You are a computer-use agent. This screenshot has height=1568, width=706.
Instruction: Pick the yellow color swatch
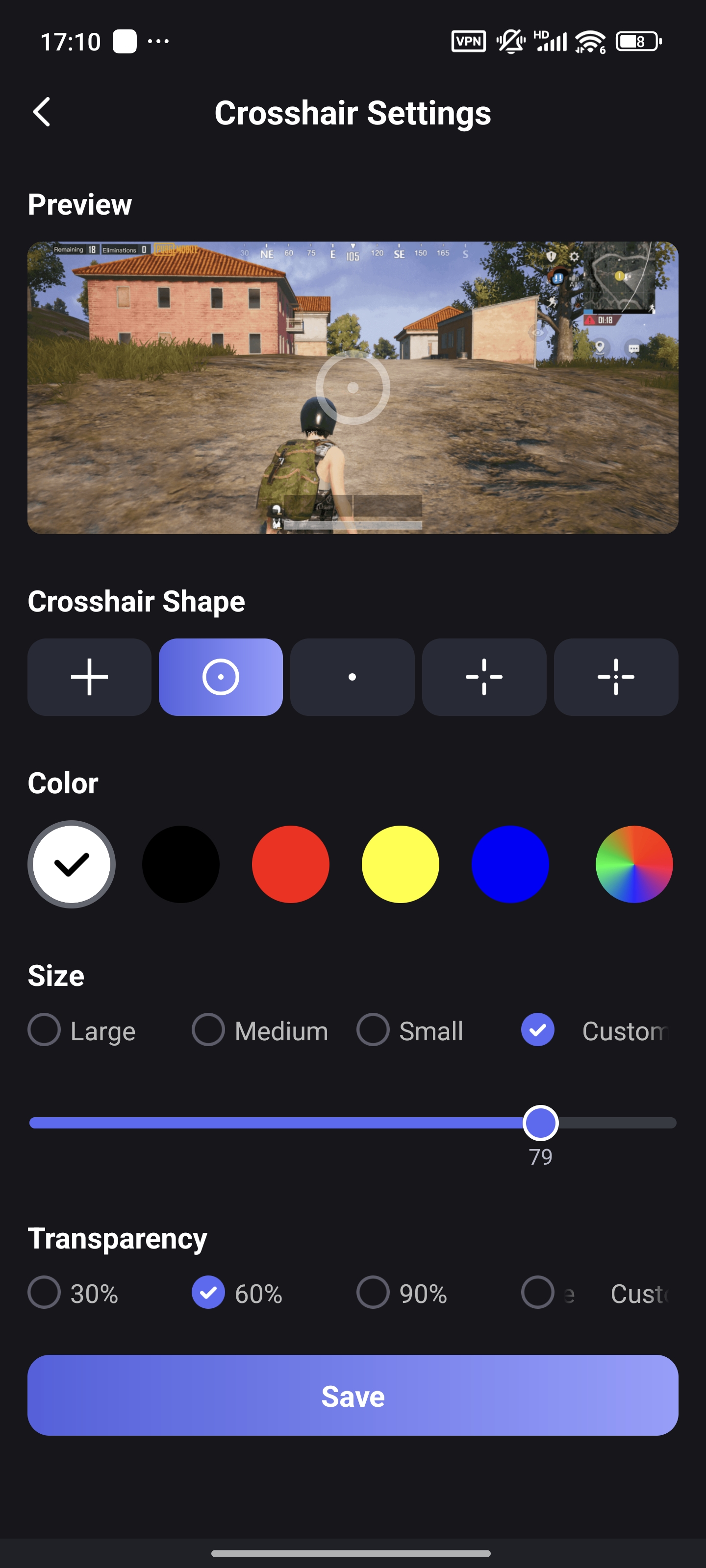pos(400,864)
